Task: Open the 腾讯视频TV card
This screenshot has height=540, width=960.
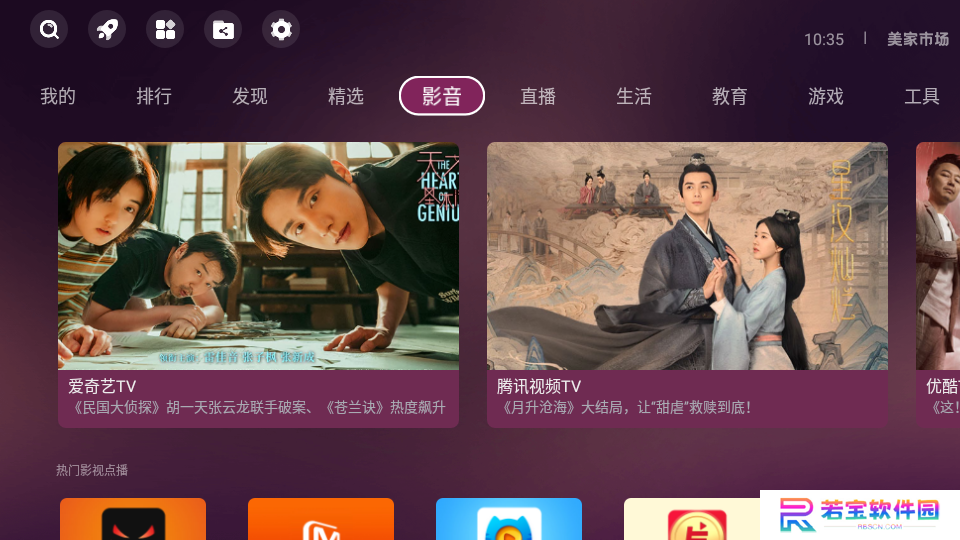Action: [687, 285]
